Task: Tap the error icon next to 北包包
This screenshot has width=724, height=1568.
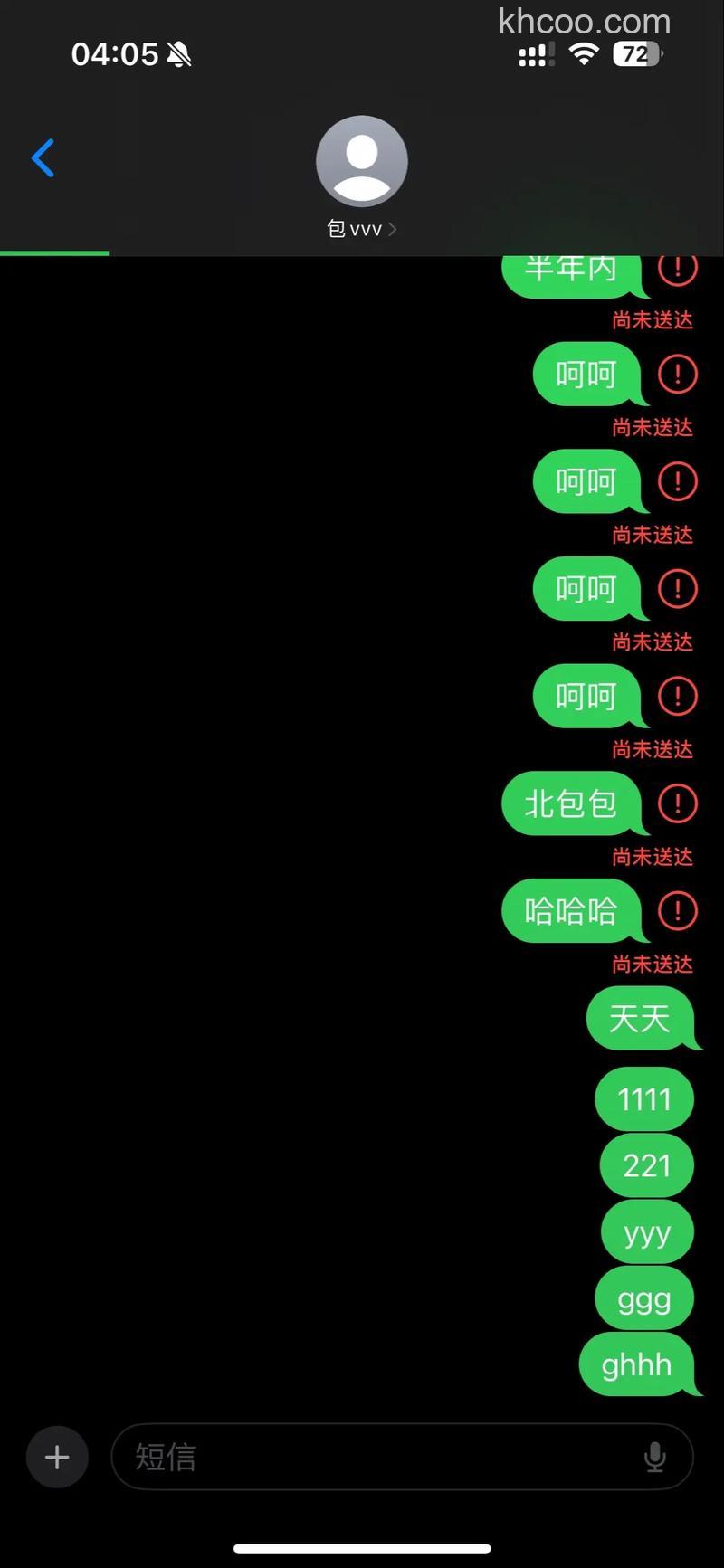Action: pos(677,804)
